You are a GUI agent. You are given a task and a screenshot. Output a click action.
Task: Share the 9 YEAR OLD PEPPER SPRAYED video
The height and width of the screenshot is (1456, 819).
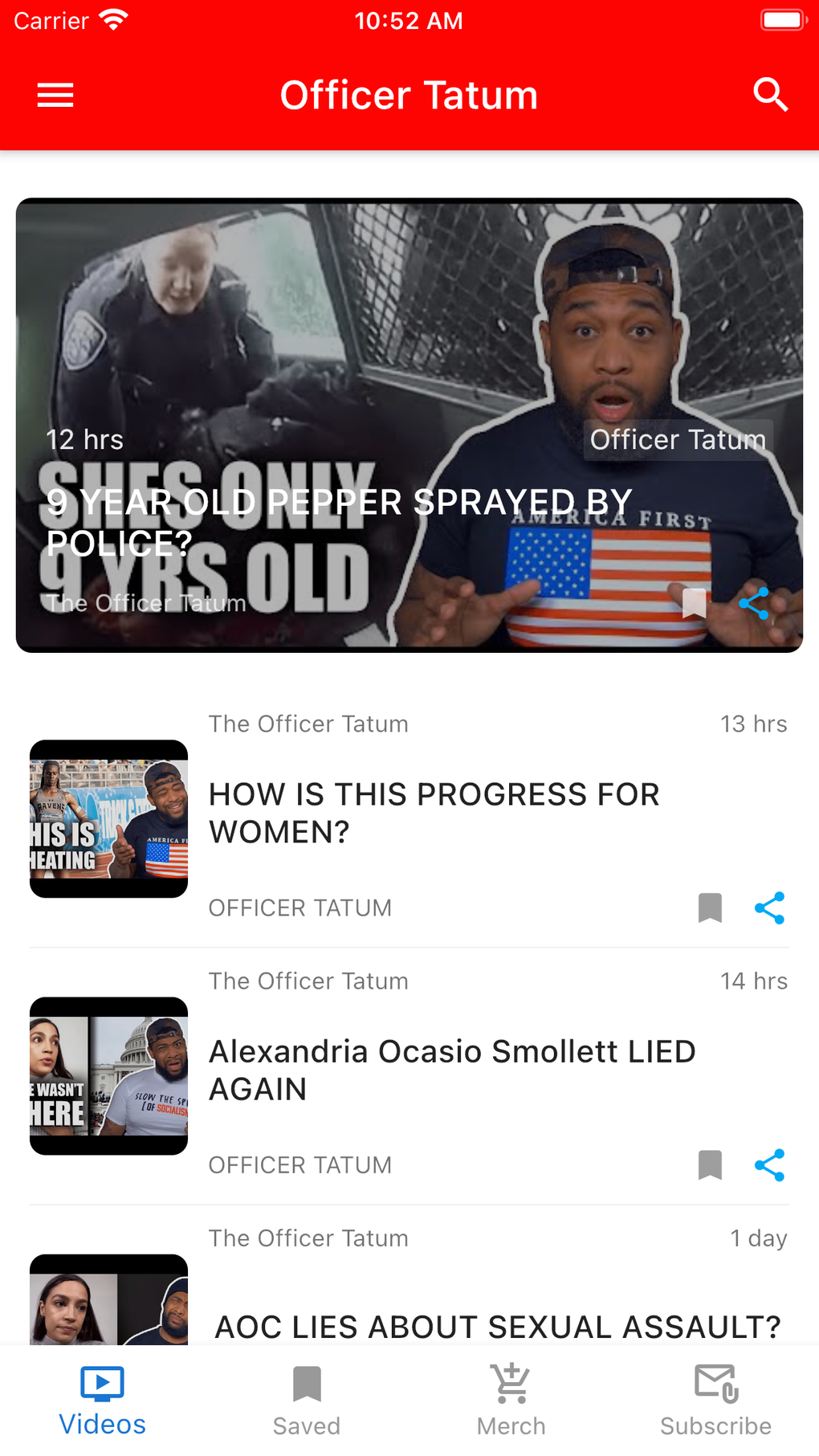tap(754, 602)
